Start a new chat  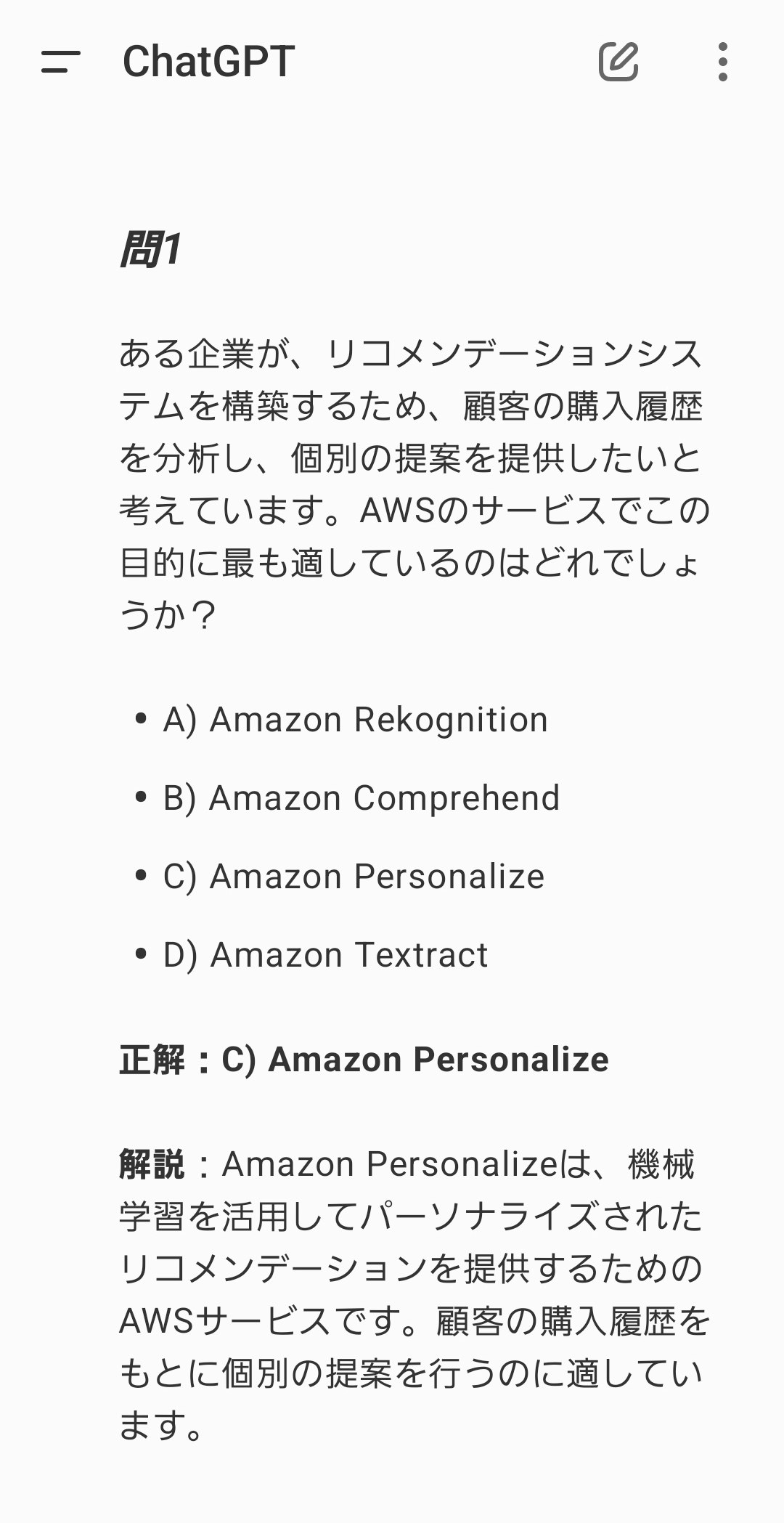pyautogui.click(x=618, y=62)
